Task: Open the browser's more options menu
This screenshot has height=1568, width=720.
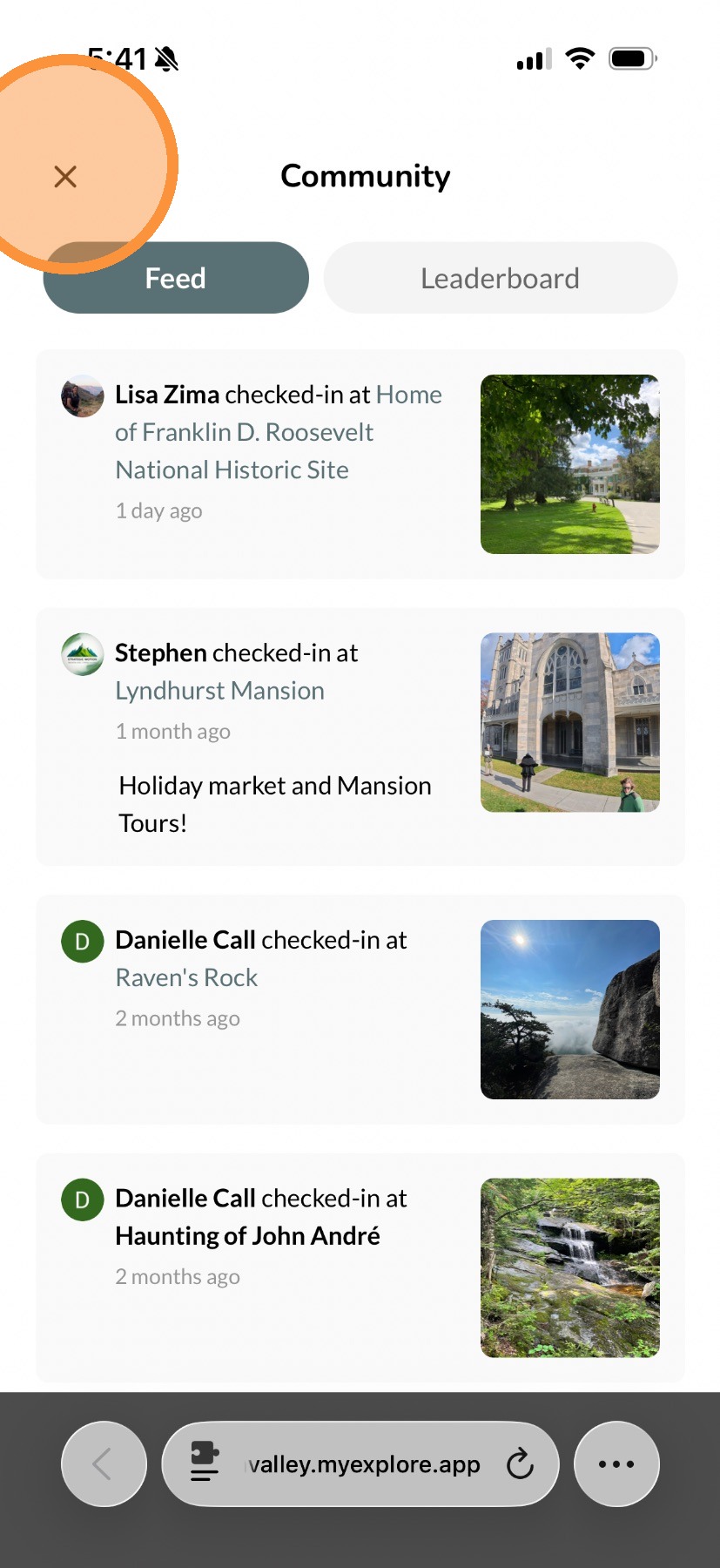Action: click(x=616, y=1464)
